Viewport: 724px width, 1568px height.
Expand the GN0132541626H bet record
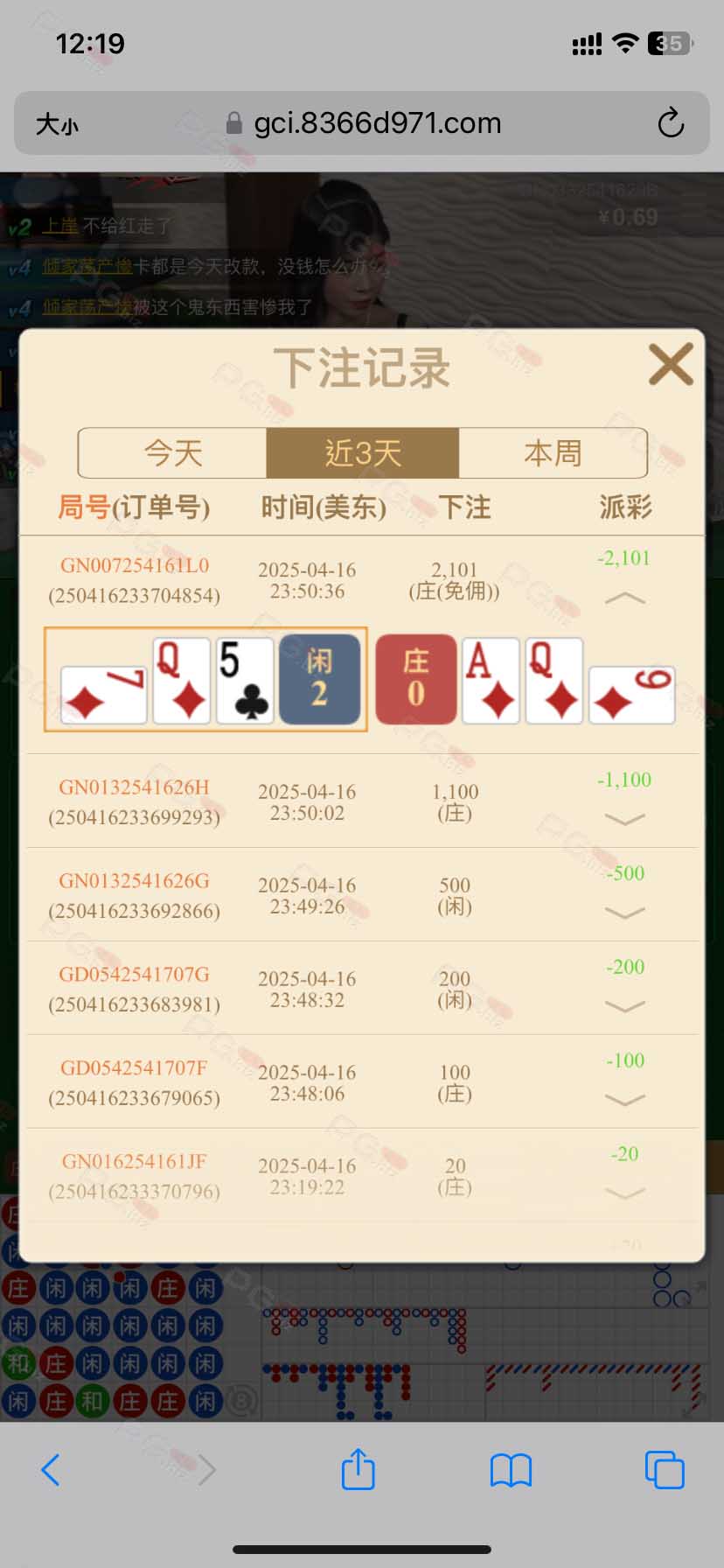[x=624, y=820]
